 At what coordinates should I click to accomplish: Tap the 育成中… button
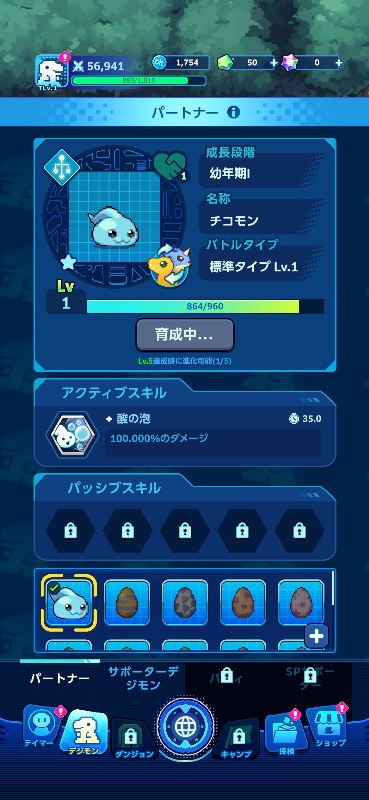click(184, 335)
